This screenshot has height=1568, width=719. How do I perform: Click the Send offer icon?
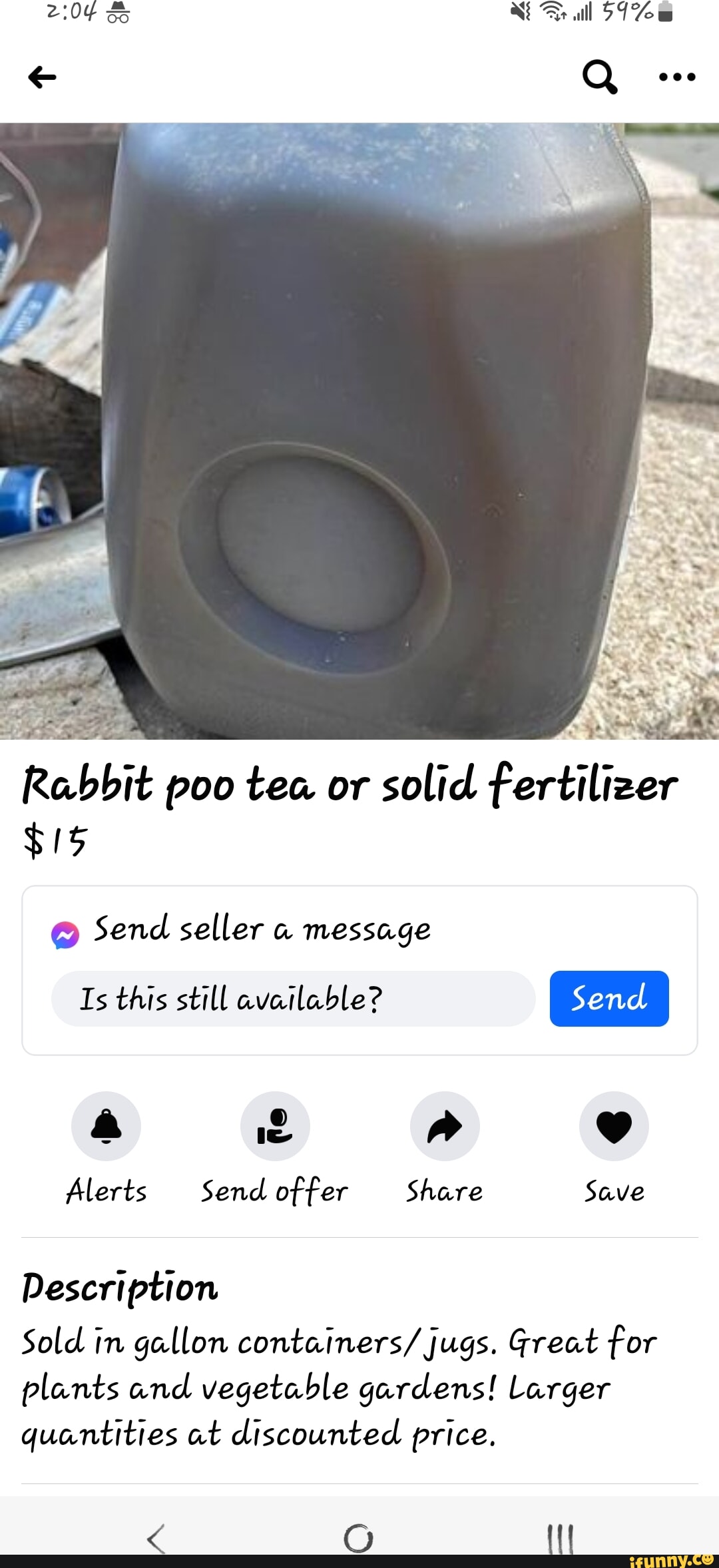click(x=275, y=1126)
